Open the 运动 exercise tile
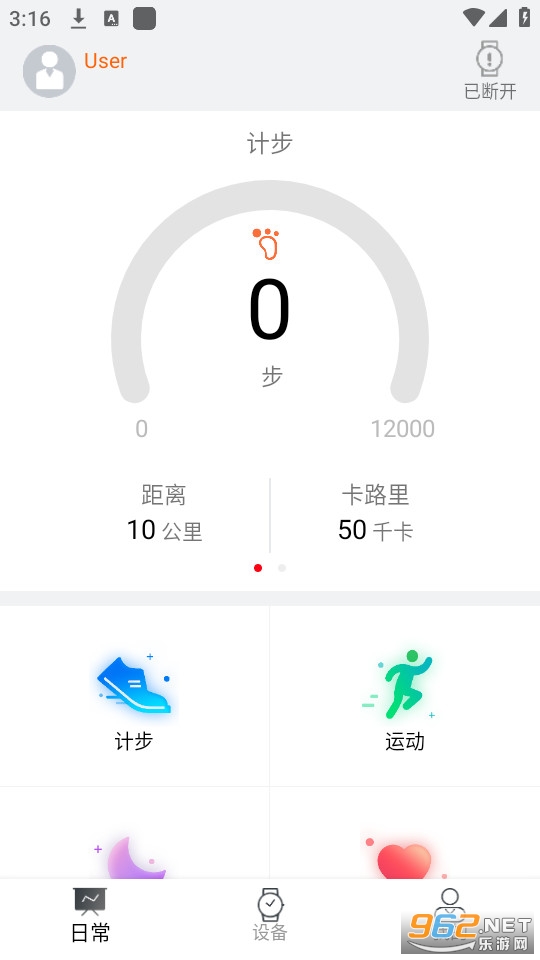Image resolution: width=540 pixels, height=960 pixels. [405, 696]
